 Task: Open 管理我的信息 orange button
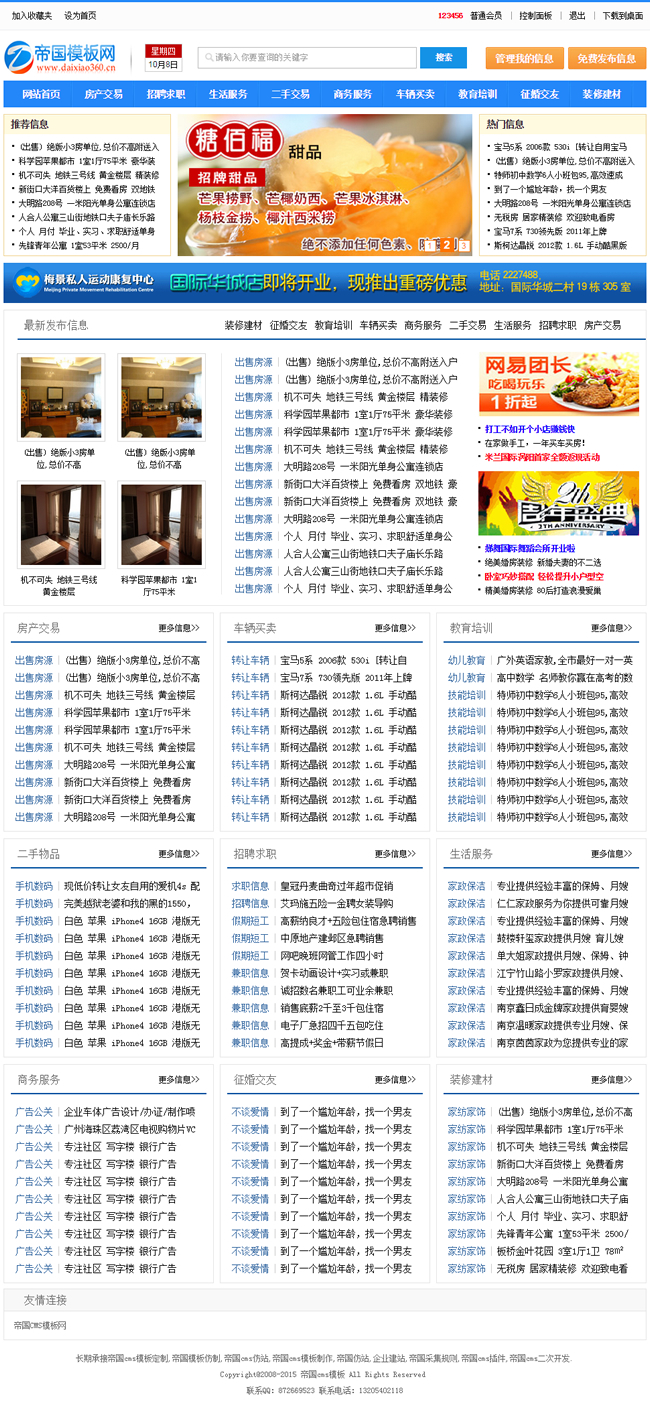pyautogui.click(x=524, y=59)
